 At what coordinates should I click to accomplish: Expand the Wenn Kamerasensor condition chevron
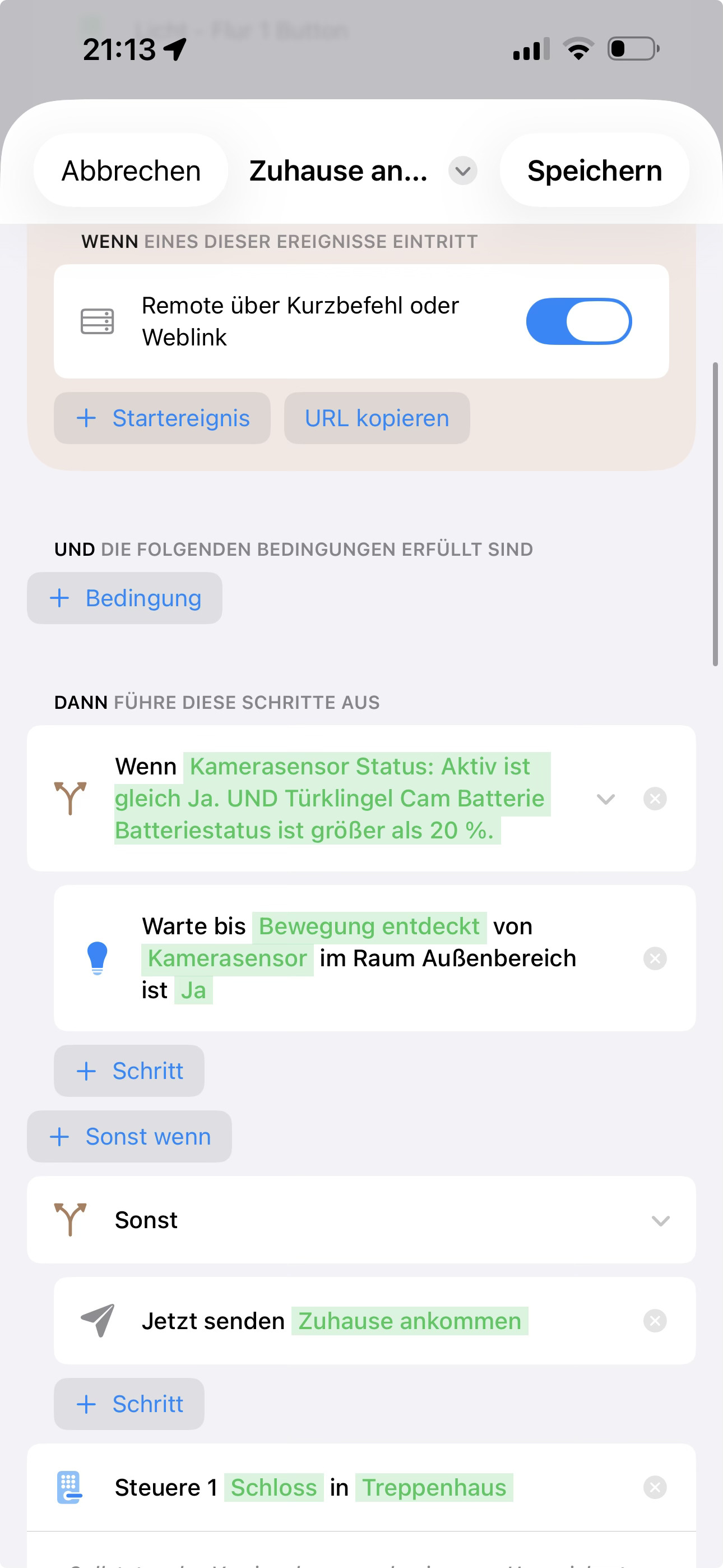pos(605,799)
